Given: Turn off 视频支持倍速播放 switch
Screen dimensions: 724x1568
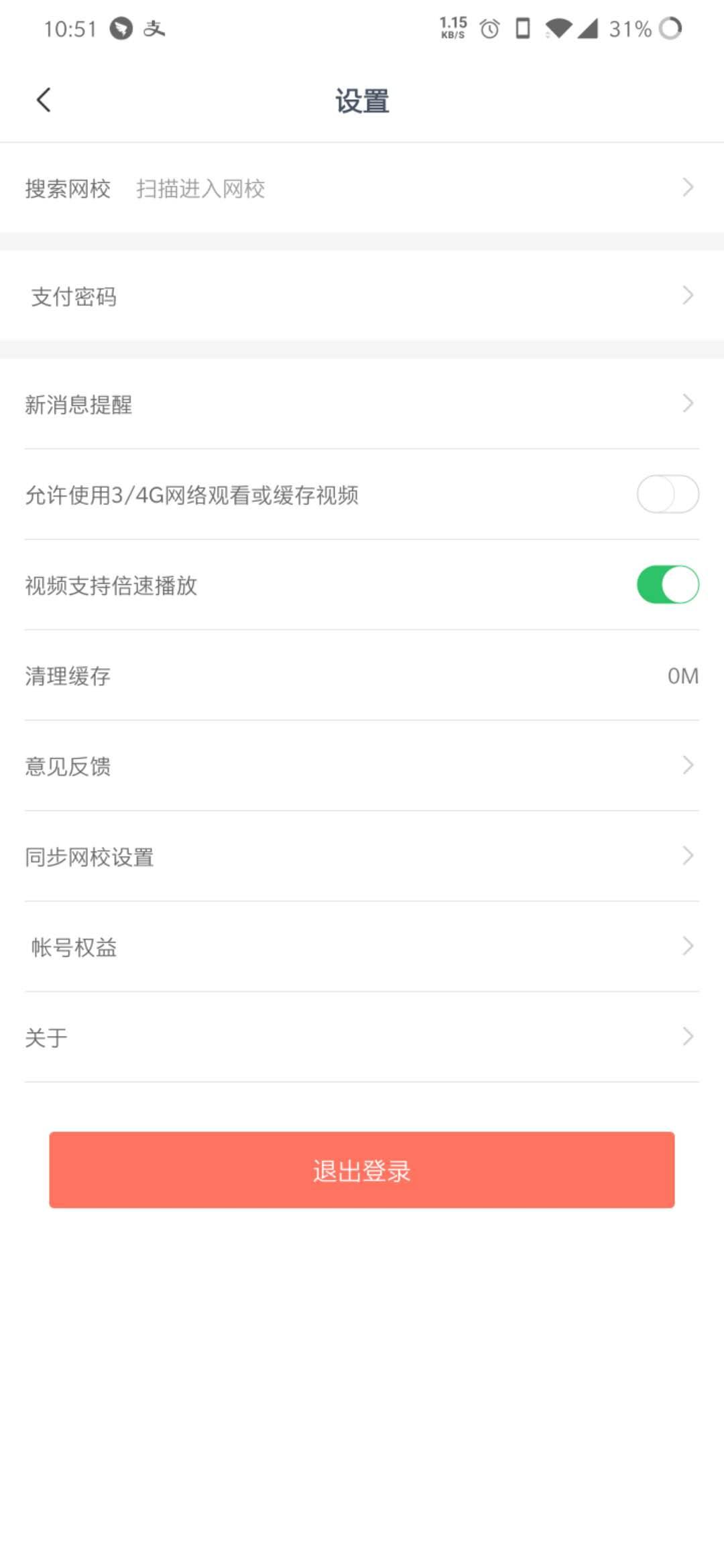Looking at the screenshot, I should [x=667, y=585].
